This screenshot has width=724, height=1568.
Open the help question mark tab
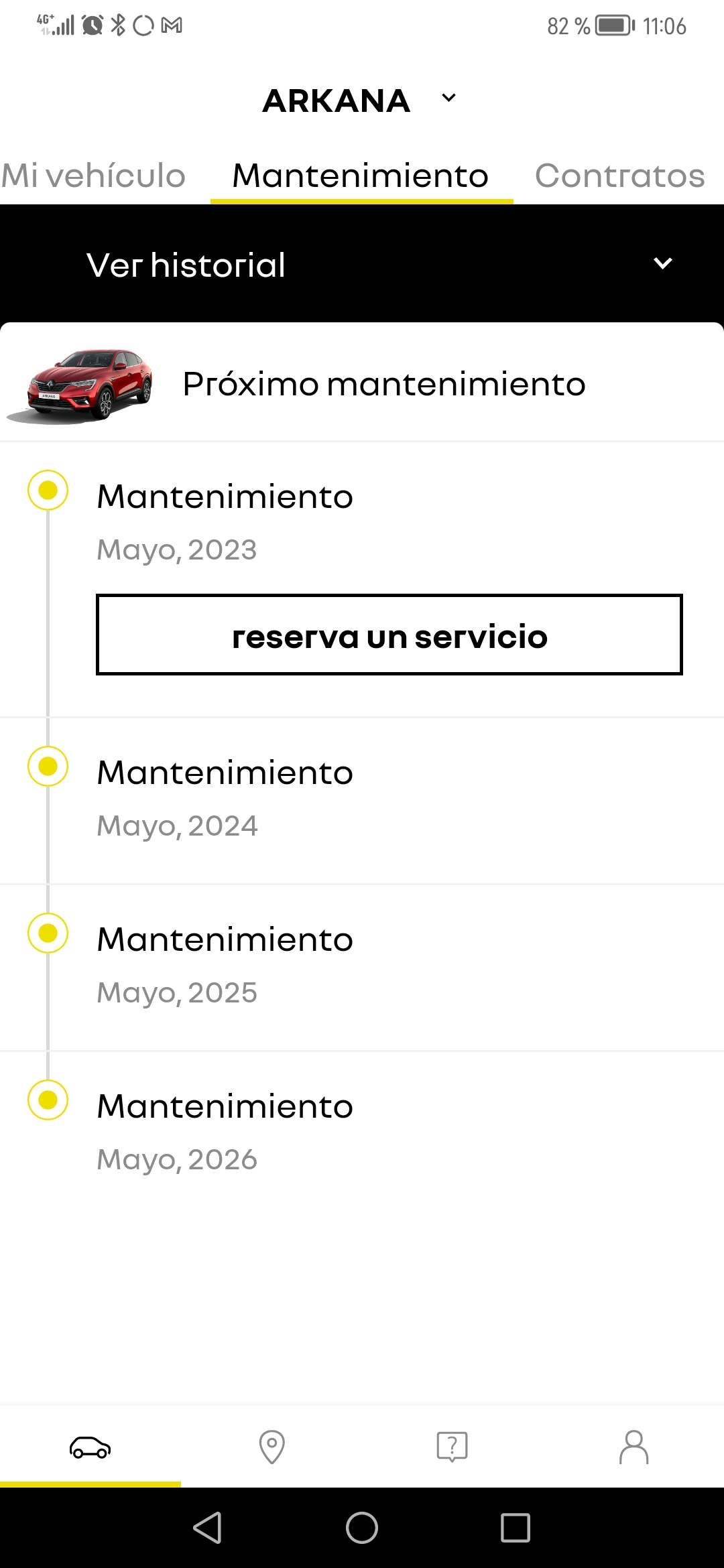(452, 1447)
